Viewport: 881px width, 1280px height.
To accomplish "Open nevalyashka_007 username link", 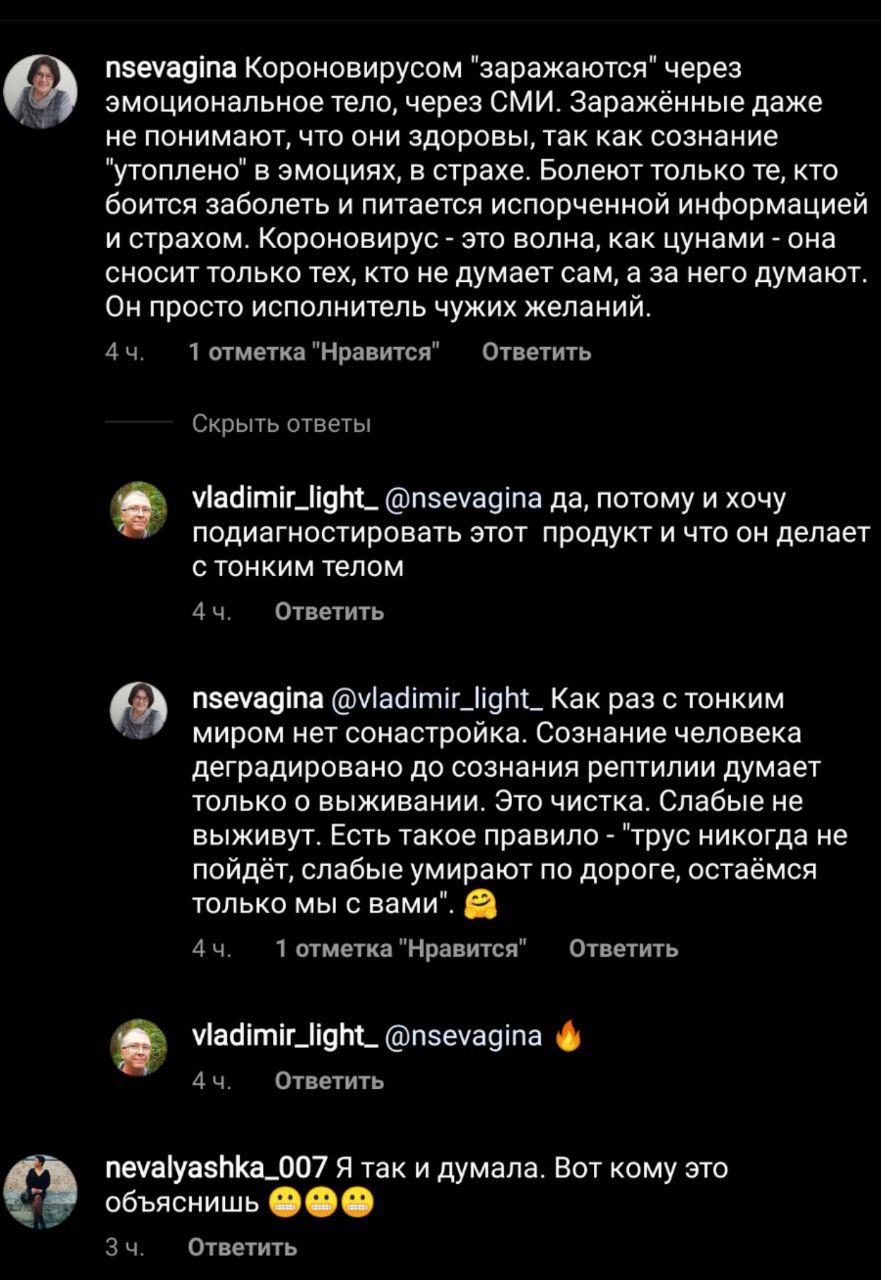I will [217, 1168].
